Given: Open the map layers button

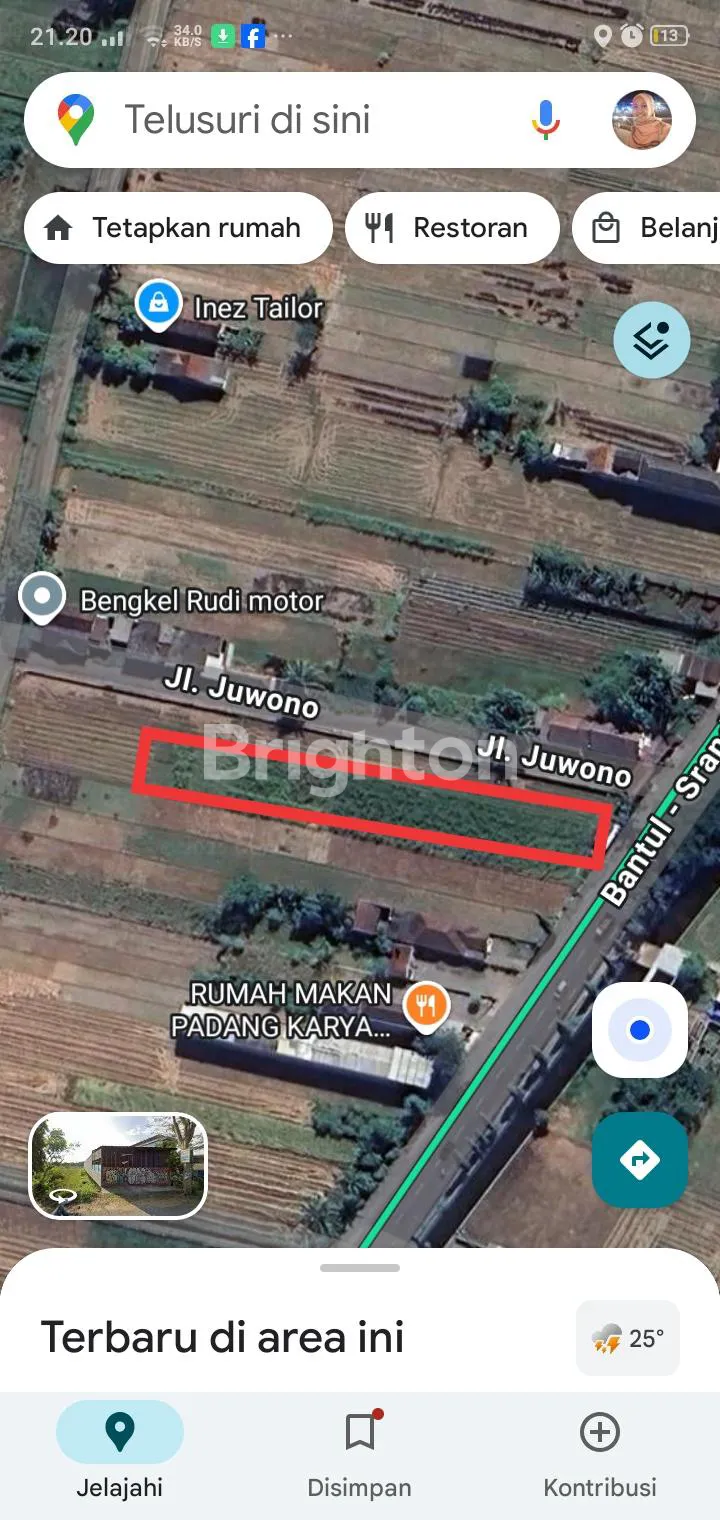Looking at the screenshot, I should pyautogui.click(x=652, y=340).
